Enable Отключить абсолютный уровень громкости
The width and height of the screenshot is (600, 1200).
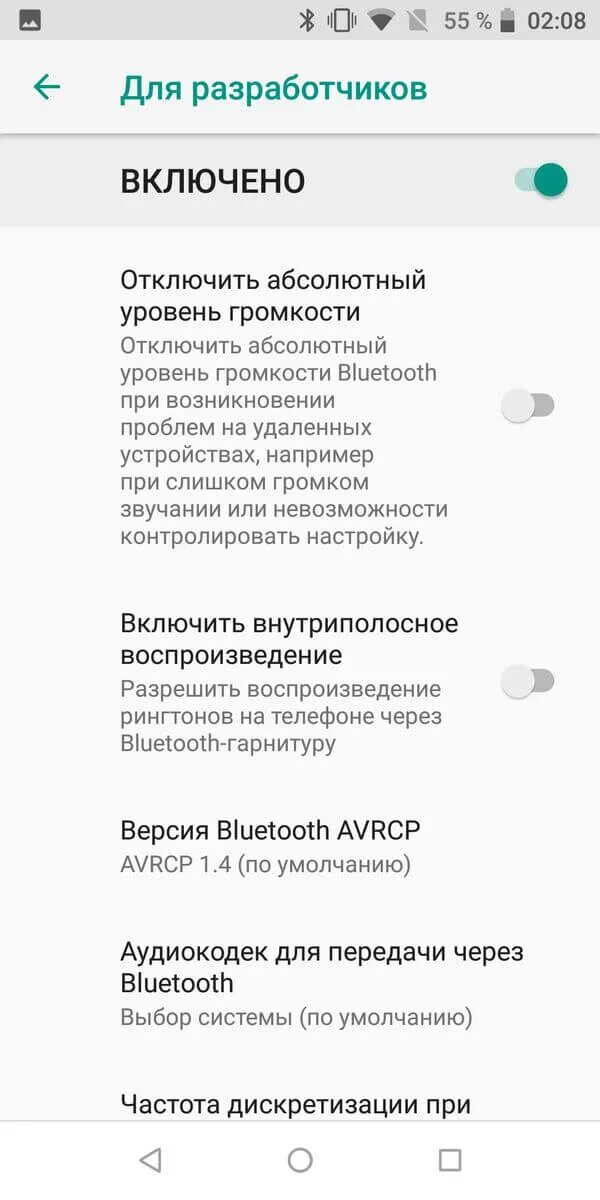click(x=528, y=406)
